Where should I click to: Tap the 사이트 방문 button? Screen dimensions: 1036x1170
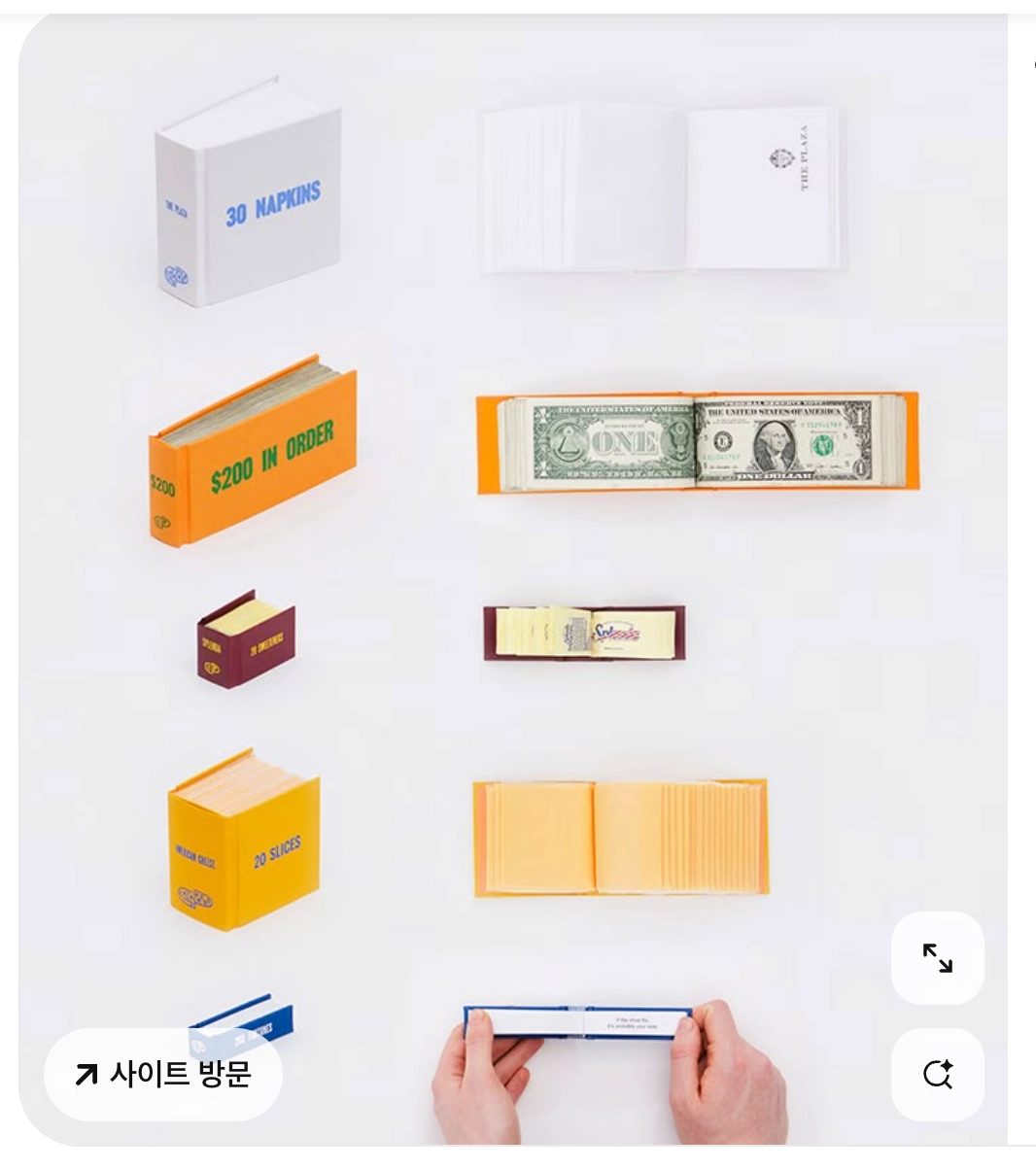coord(163,1074)
